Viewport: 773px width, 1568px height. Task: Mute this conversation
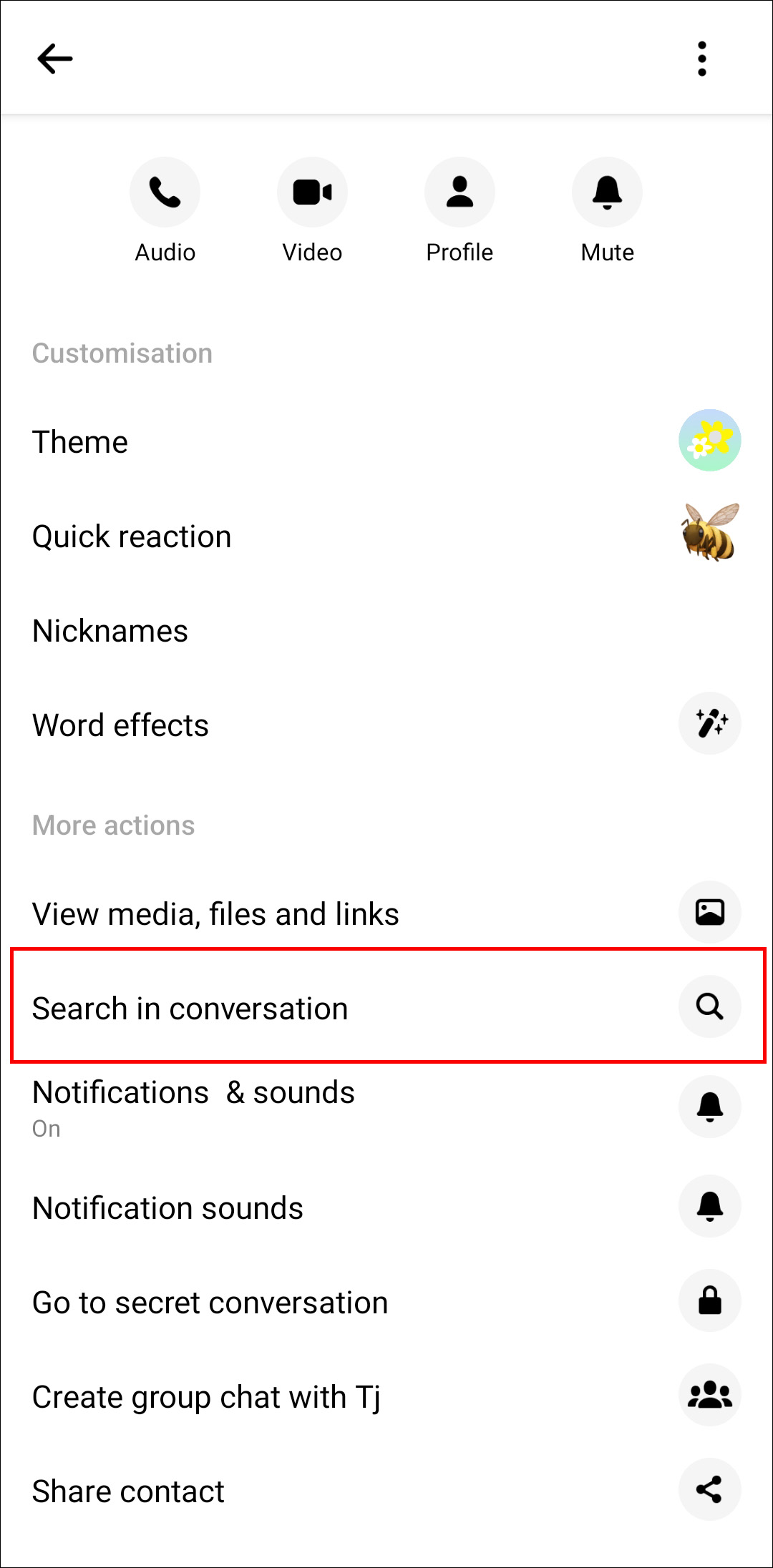coord(607,193)
